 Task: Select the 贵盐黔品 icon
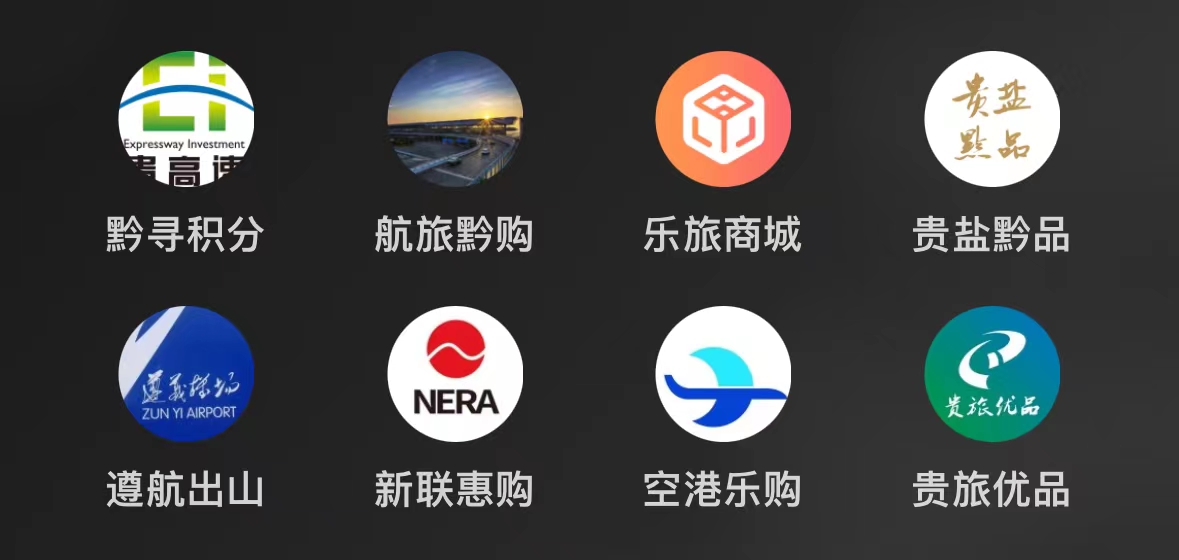click(x=992, y=119)
